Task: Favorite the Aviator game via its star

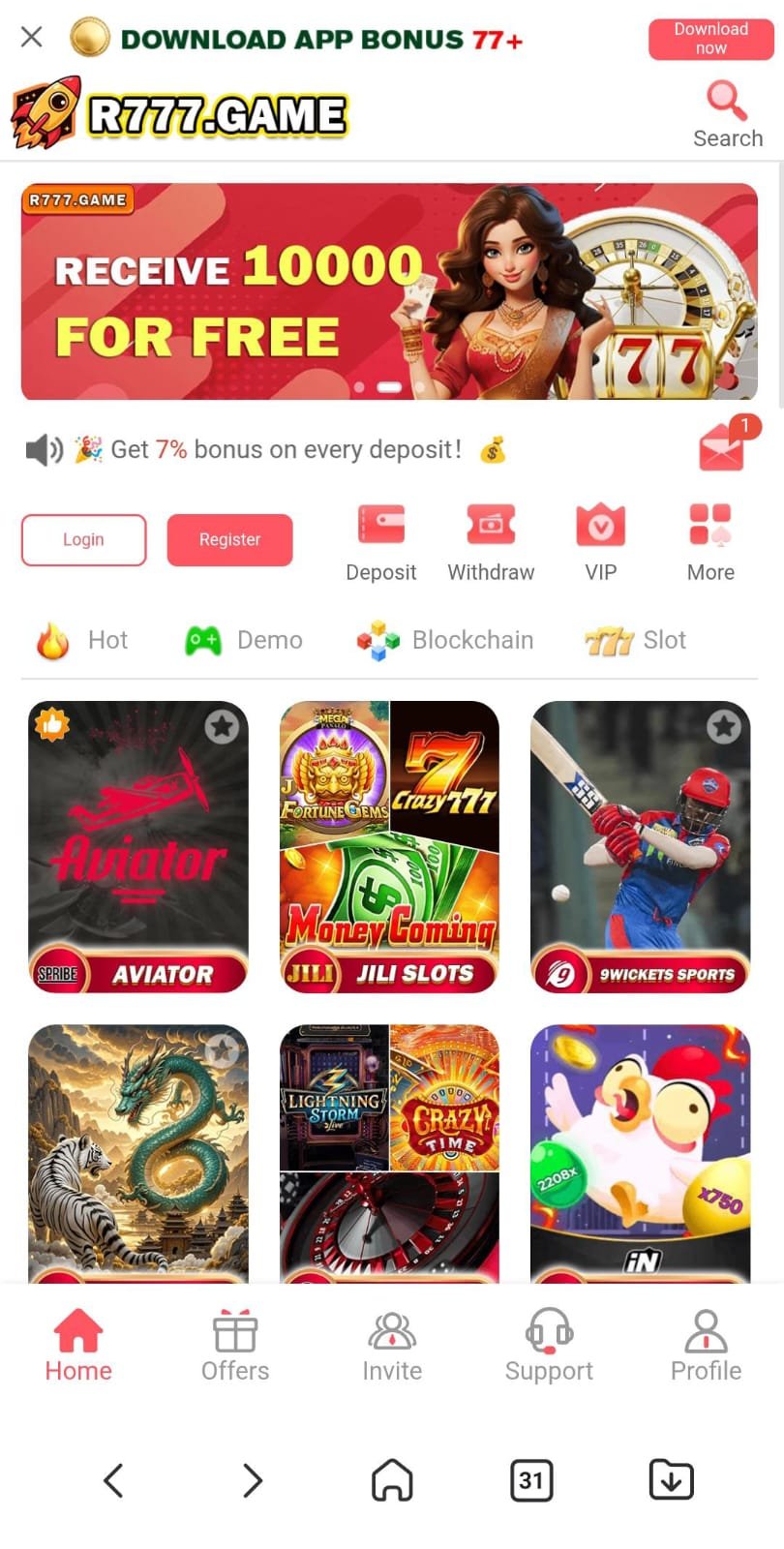Action: (223, 727)
